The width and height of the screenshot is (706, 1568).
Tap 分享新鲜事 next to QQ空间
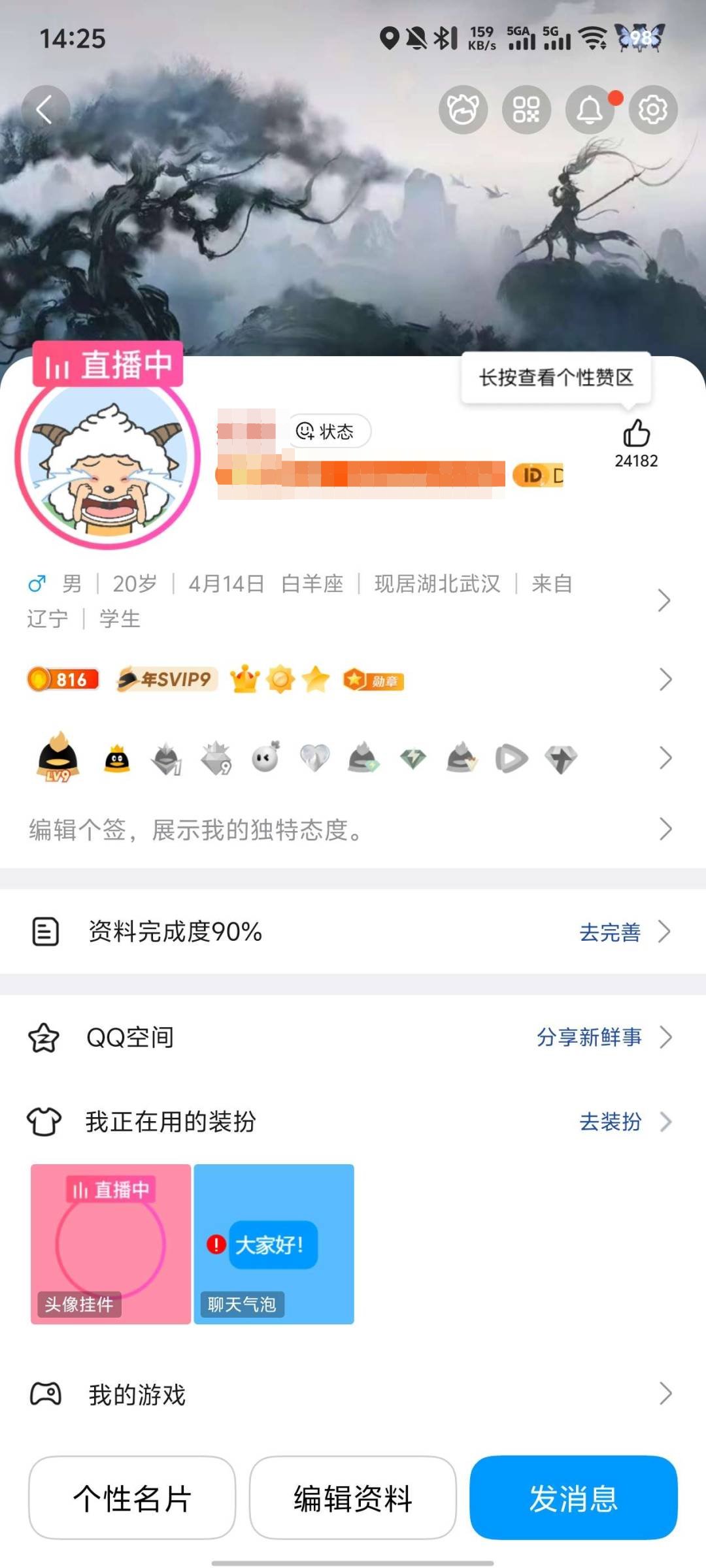pos(589,1036)
